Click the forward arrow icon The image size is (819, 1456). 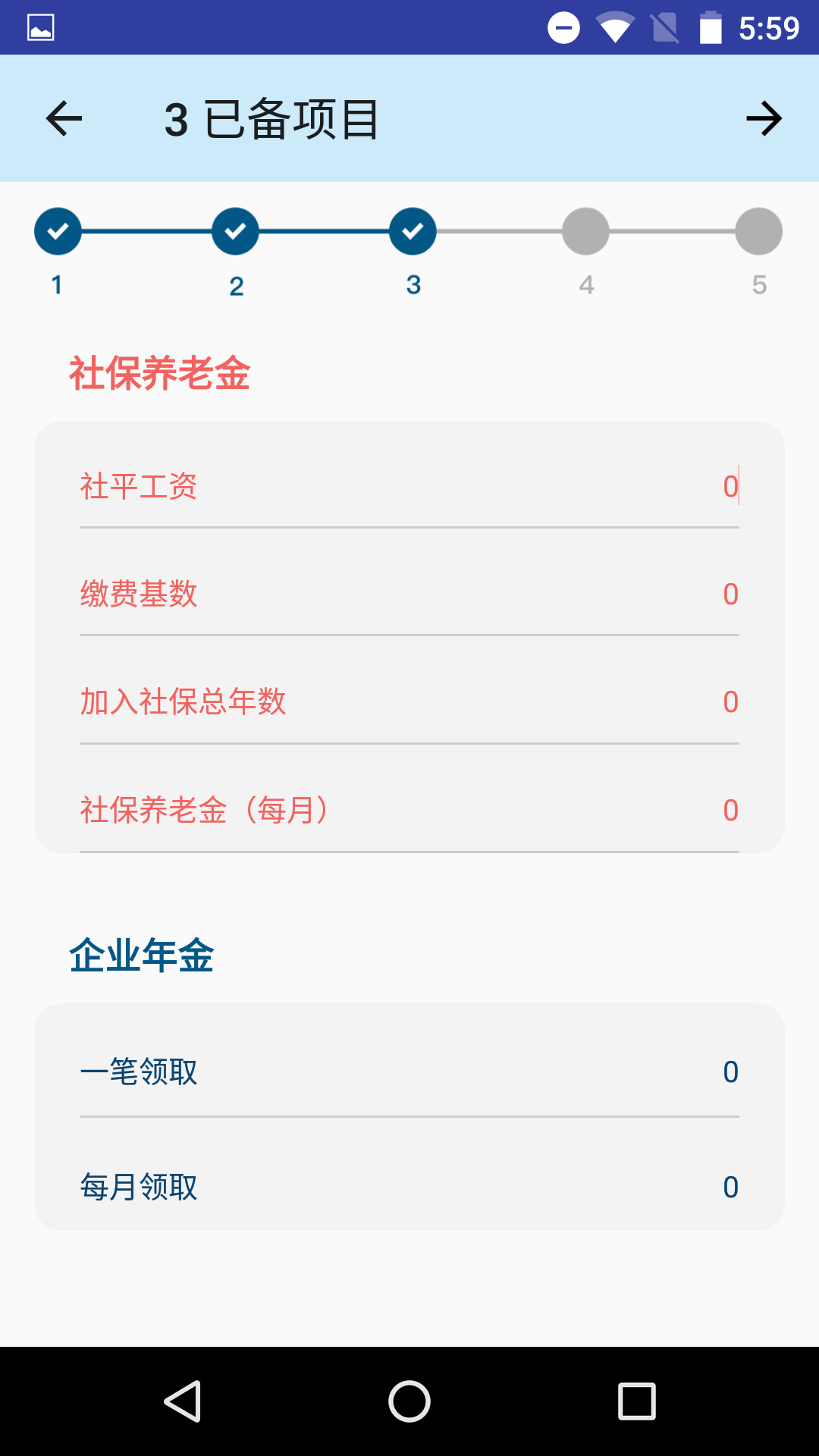(x=765, y=118)
